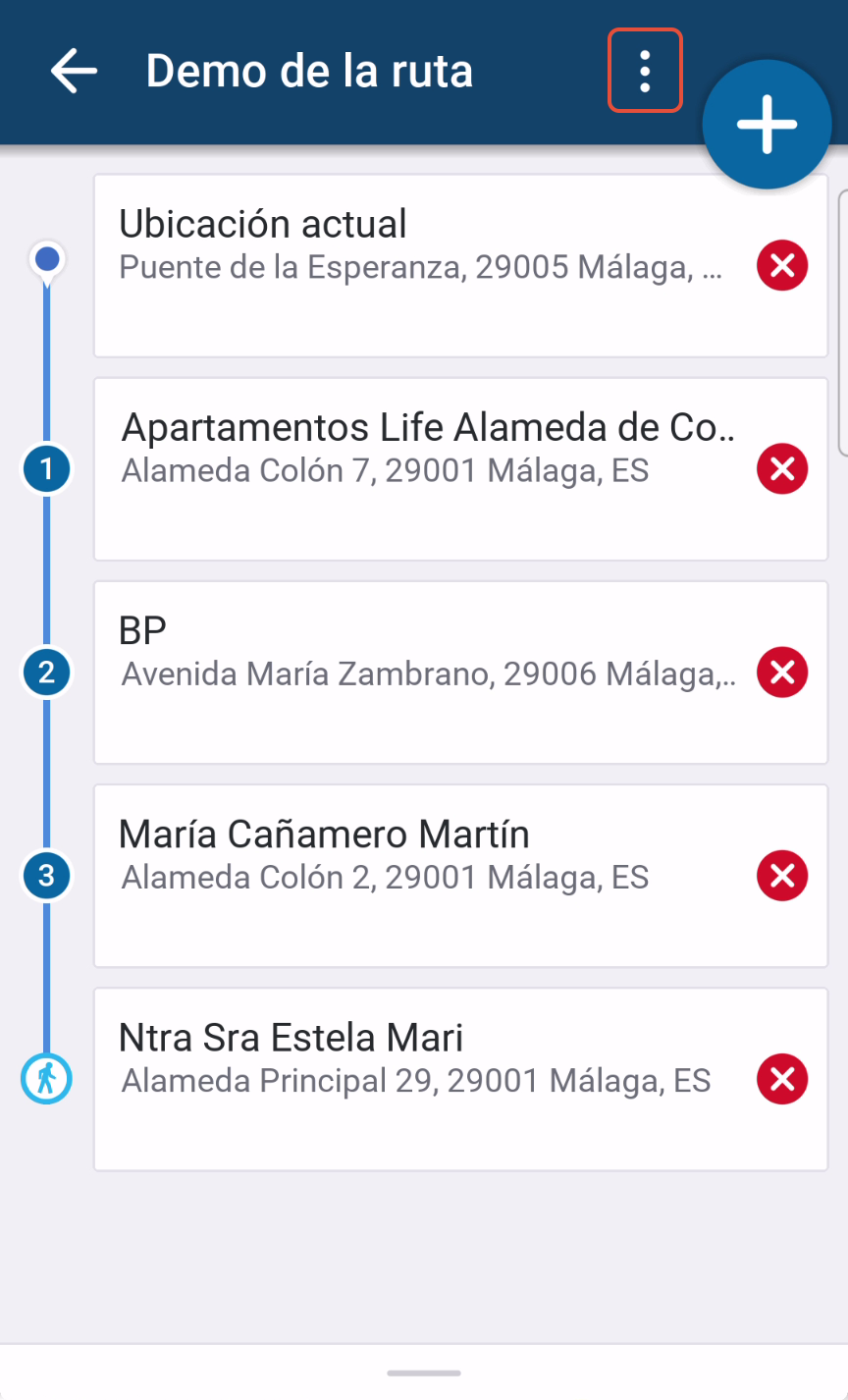Open the Ubicación actual card

(422, 266)
